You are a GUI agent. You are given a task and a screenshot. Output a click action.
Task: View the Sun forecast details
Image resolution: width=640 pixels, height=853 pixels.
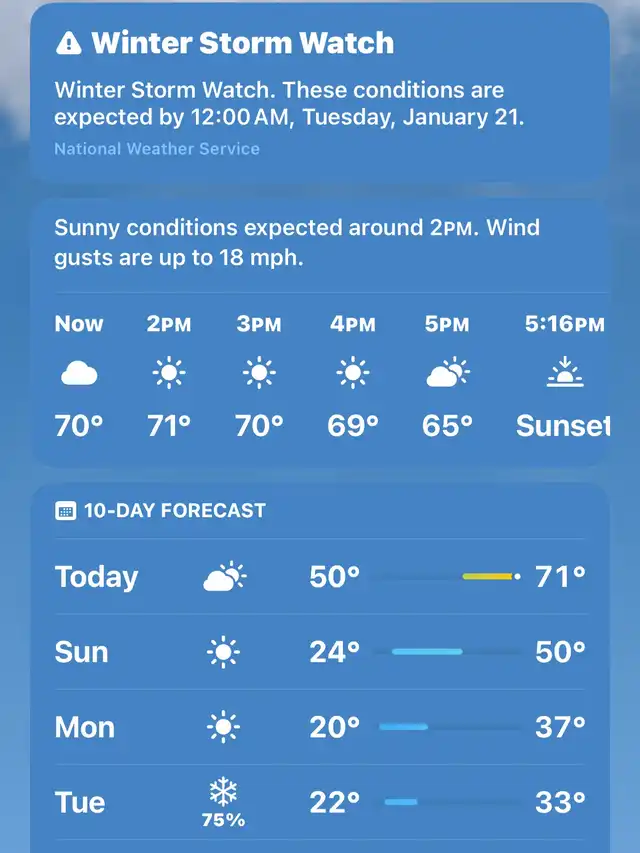320,652
